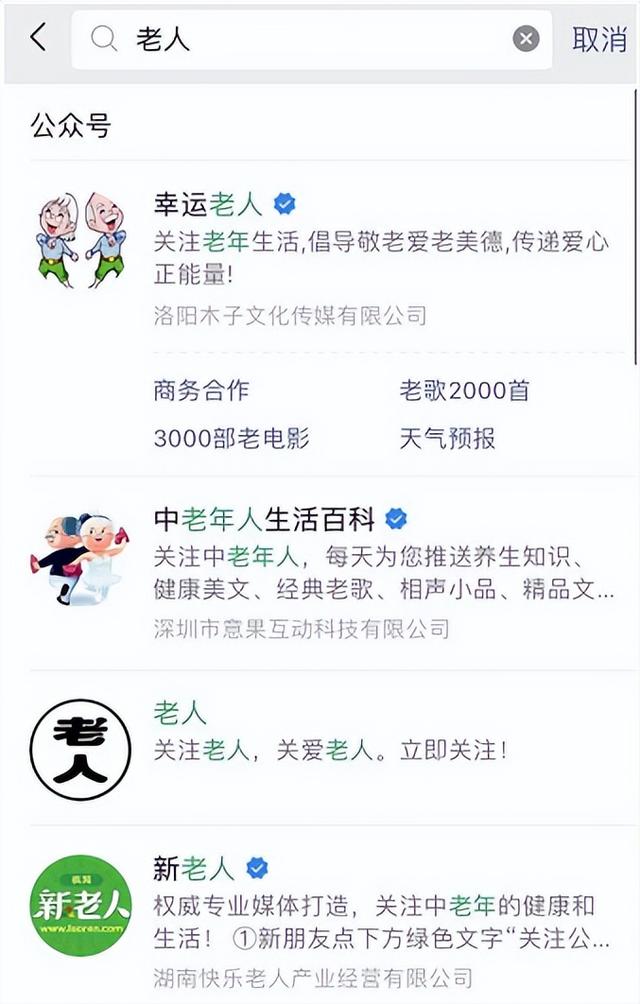This screenshot has width=640, height=1004.
Task: Open the 商务合作 link
Action: click(x=201, y=390)
